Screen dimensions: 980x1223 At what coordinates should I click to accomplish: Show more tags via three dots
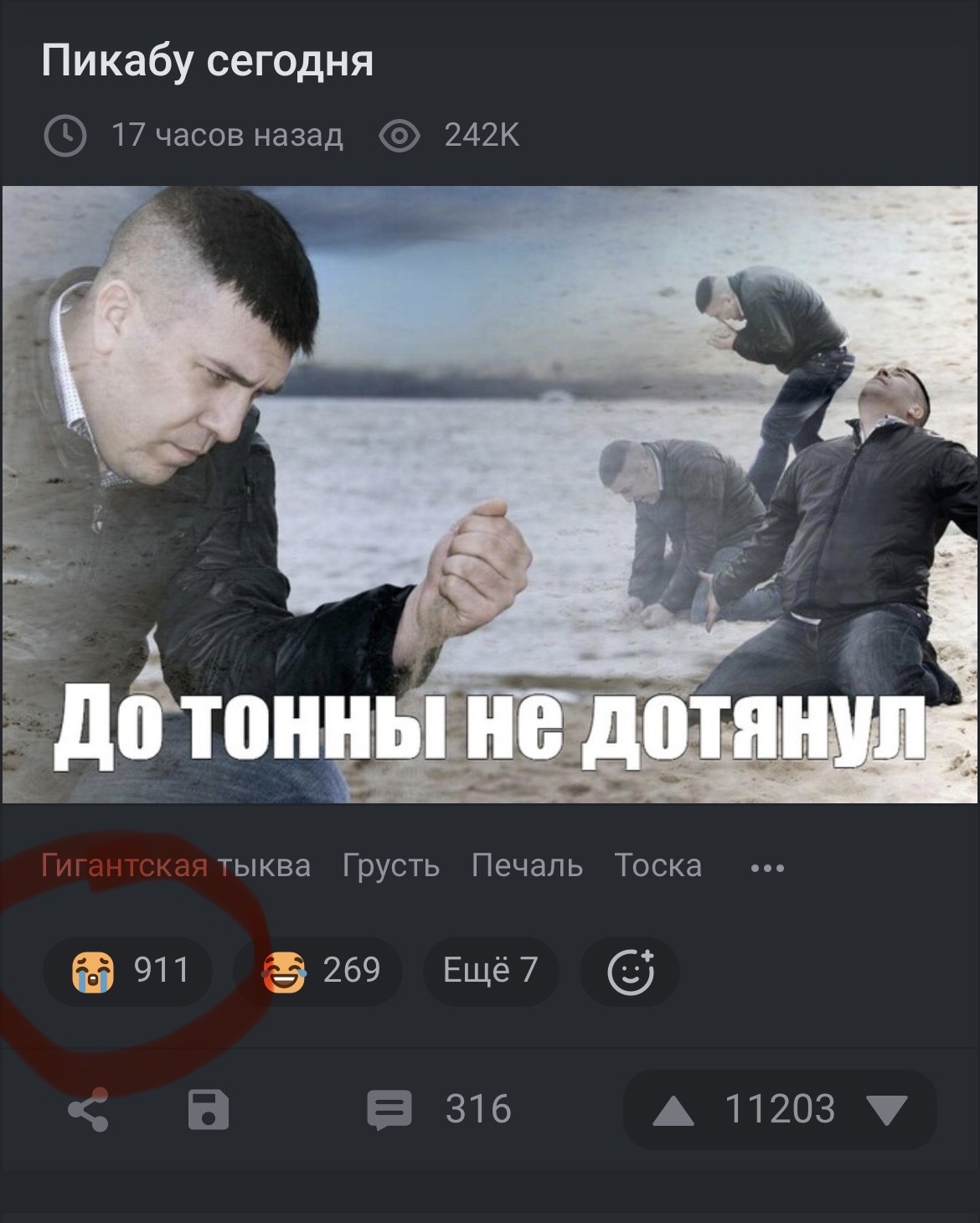pos(767,868)
